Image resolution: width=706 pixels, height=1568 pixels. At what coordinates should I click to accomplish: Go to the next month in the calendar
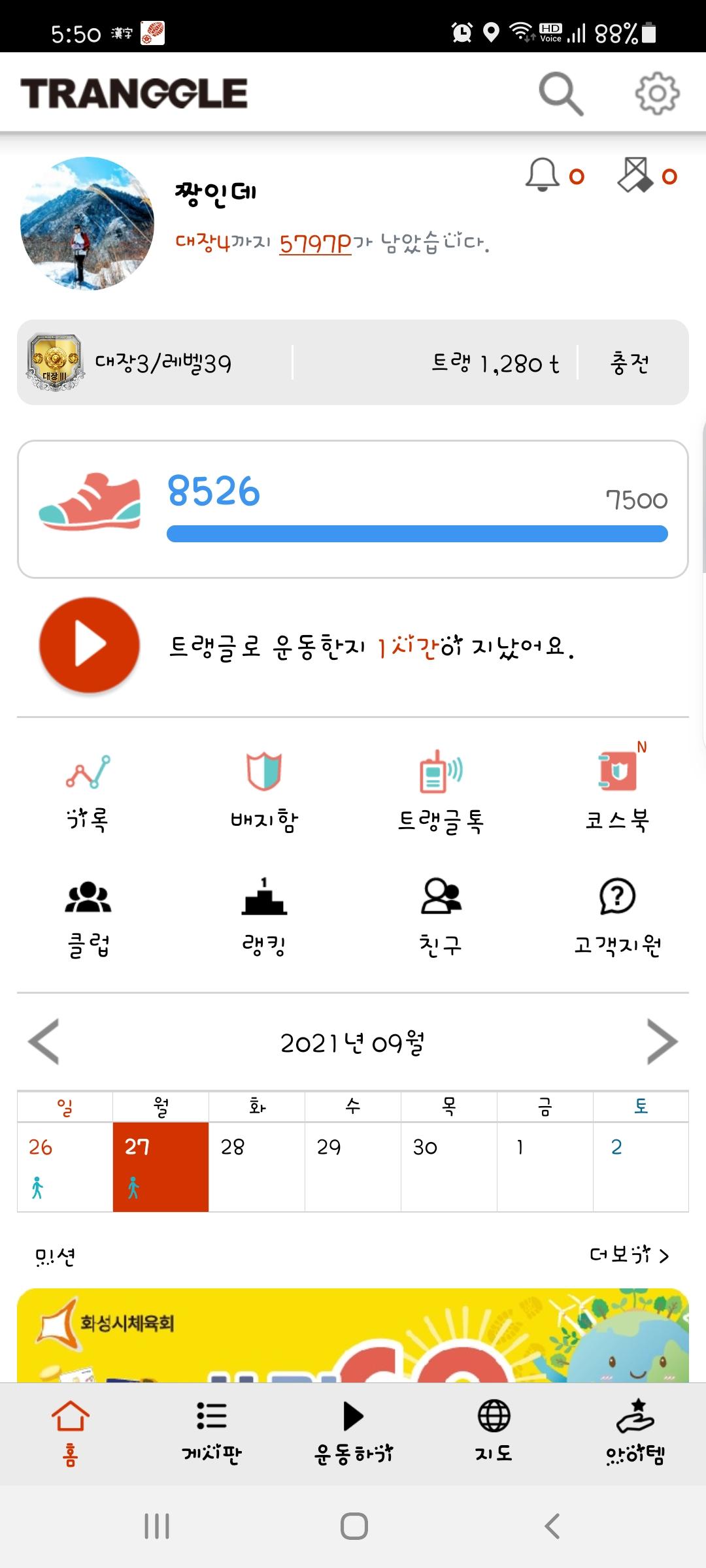[662, 1041]
